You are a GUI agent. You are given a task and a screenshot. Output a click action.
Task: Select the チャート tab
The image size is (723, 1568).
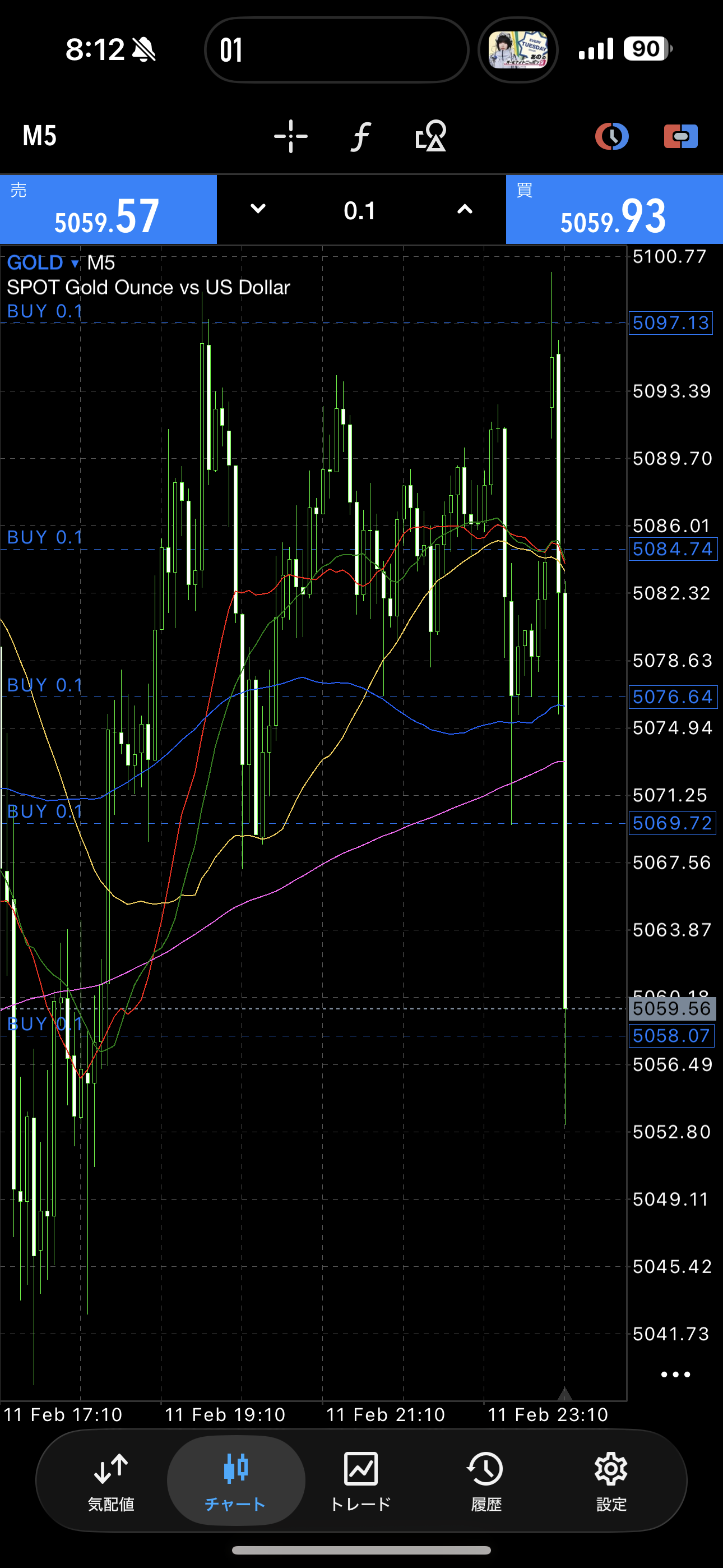(235, 1481)
